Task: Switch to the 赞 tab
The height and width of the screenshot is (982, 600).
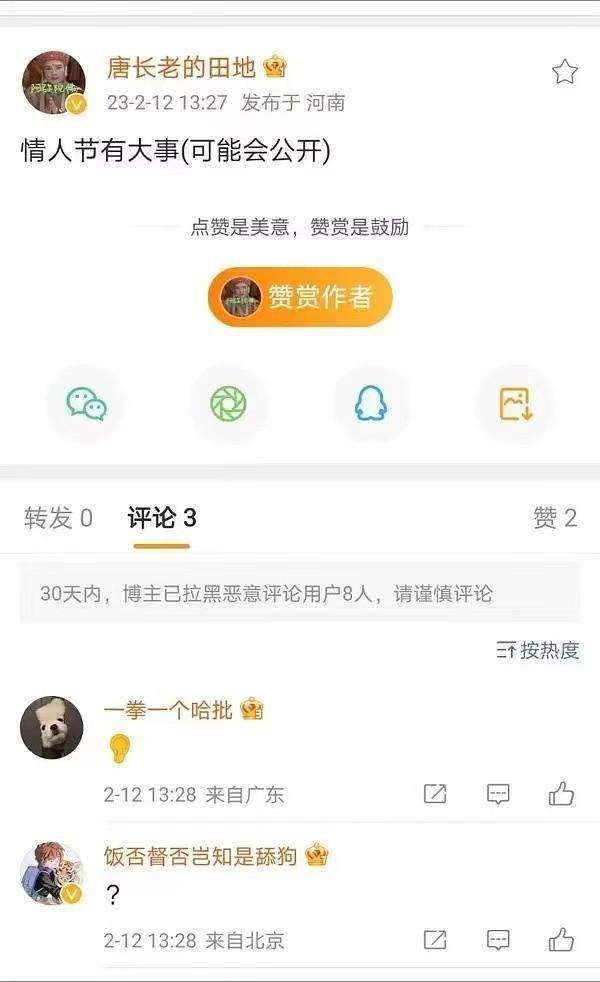Action: [555, 518]
